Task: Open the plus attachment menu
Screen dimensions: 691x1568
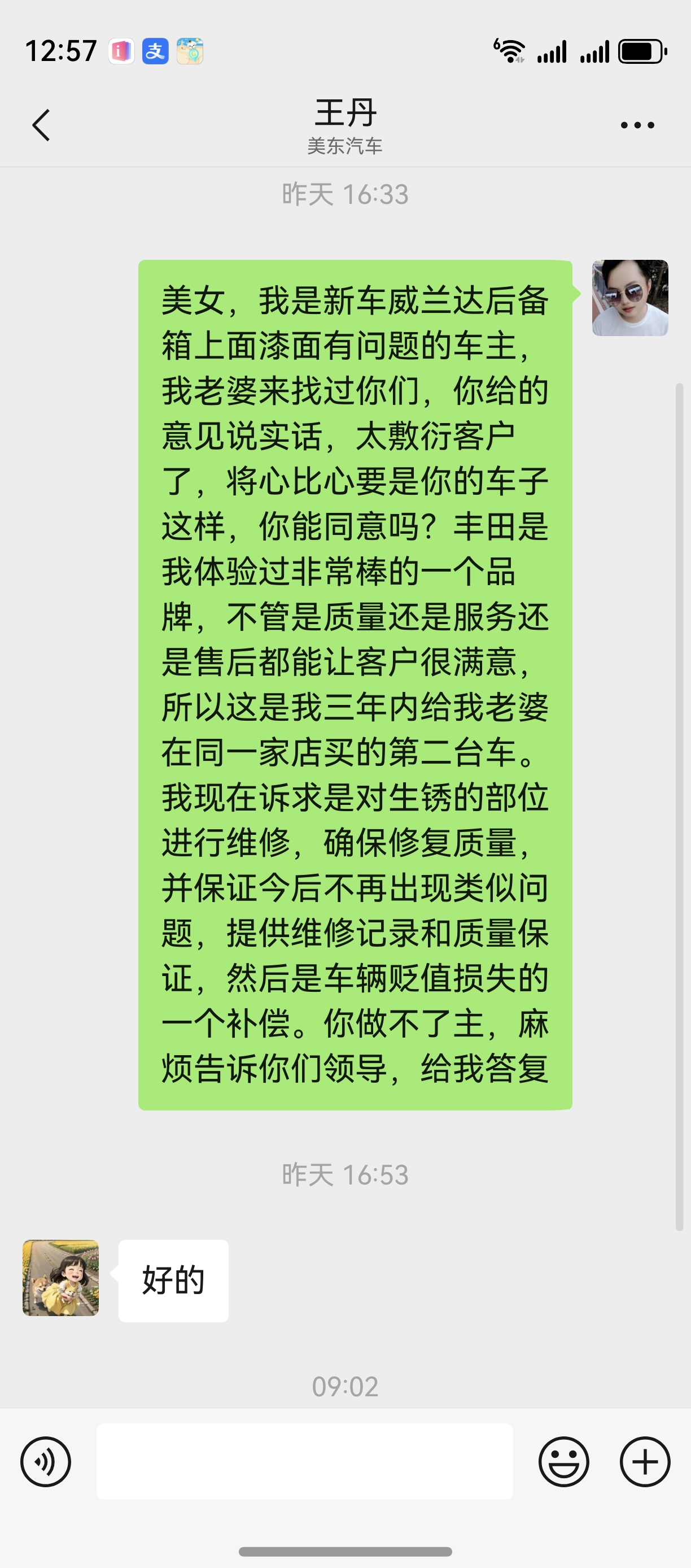Action: (645, 1461)
